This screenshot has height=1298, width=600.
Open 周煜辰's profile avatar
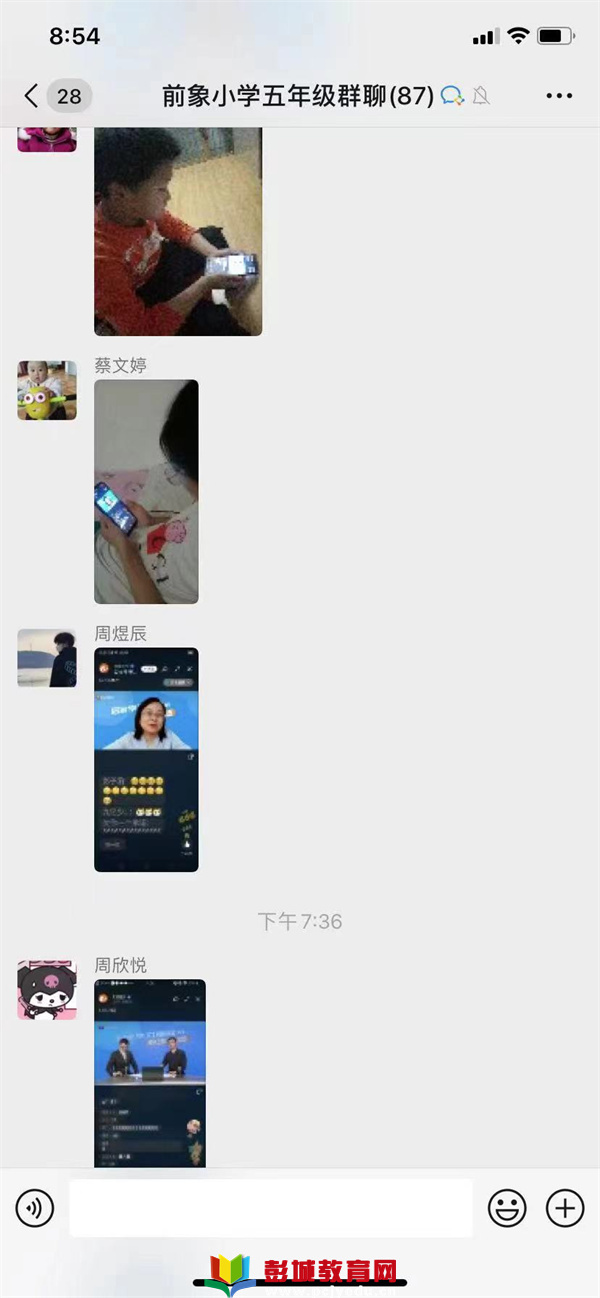tap(47, 658)
